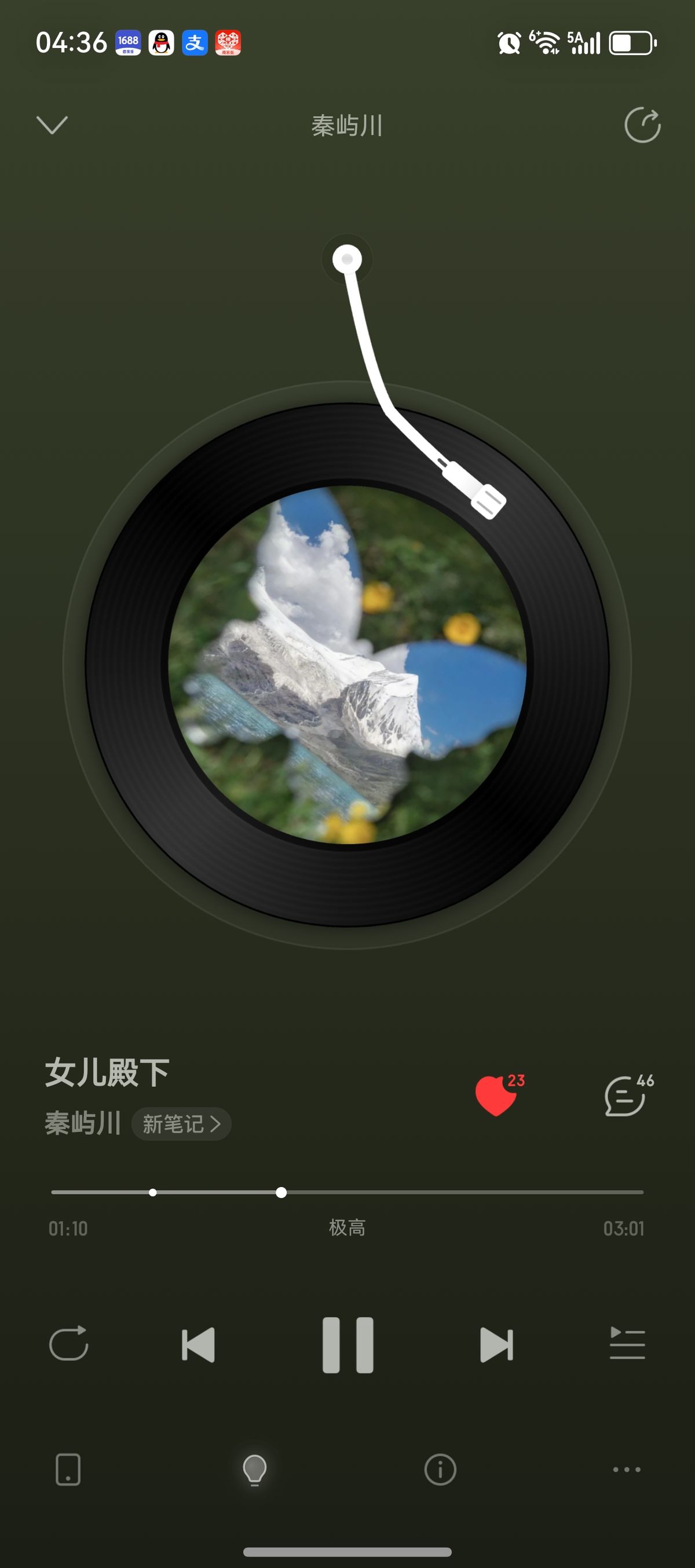The width and height of the screenshot is (695, 1568).
Task: Open the three-dot more options menu
Action: [x=626, y=1470]
